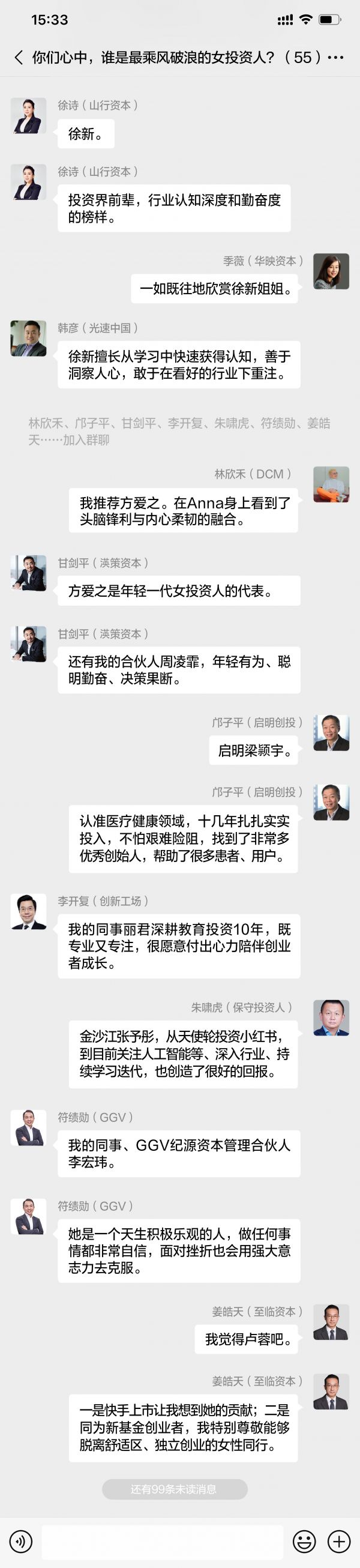Image resolution: width=360 pixels, height=1568 pixels.
Task: Jump to the 99 unread messages
Action: tap(175, 1489)
